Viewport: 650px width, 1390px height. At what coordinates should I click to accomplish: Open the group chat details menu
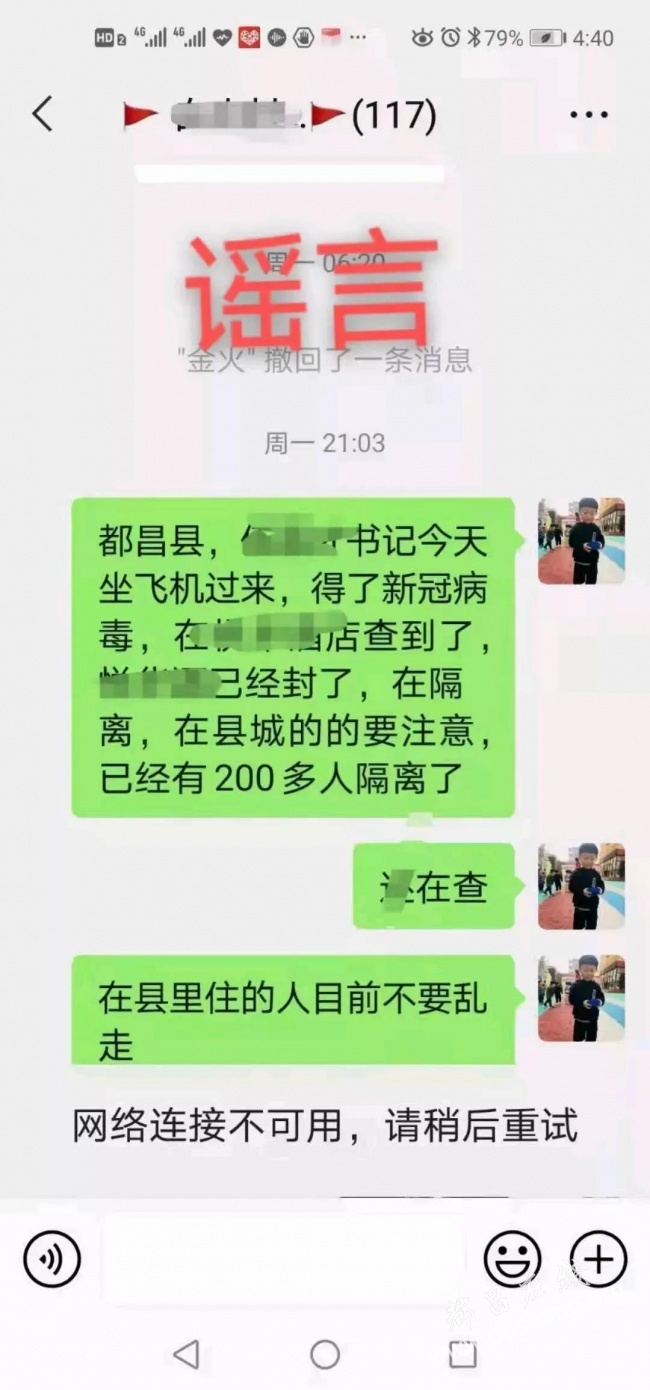click(x=589, y=115)
